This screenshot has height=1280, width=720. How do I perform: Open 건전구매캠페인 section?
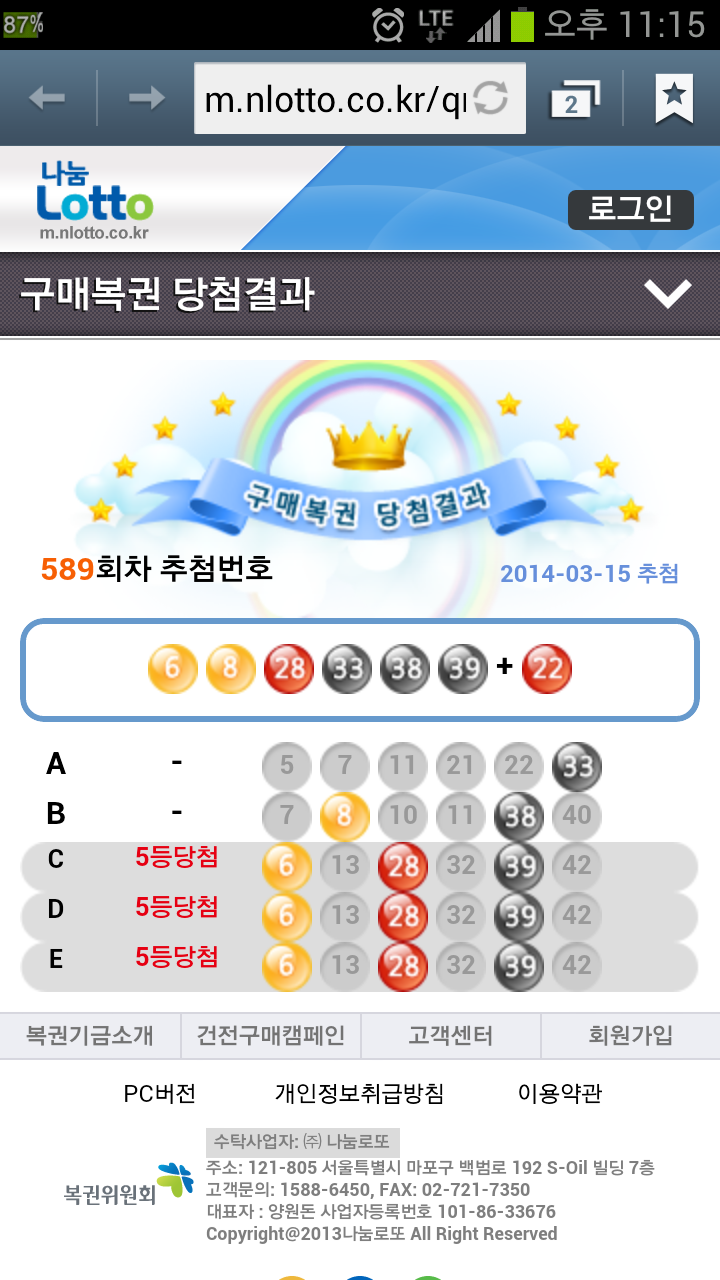(x=270, y=1036)
